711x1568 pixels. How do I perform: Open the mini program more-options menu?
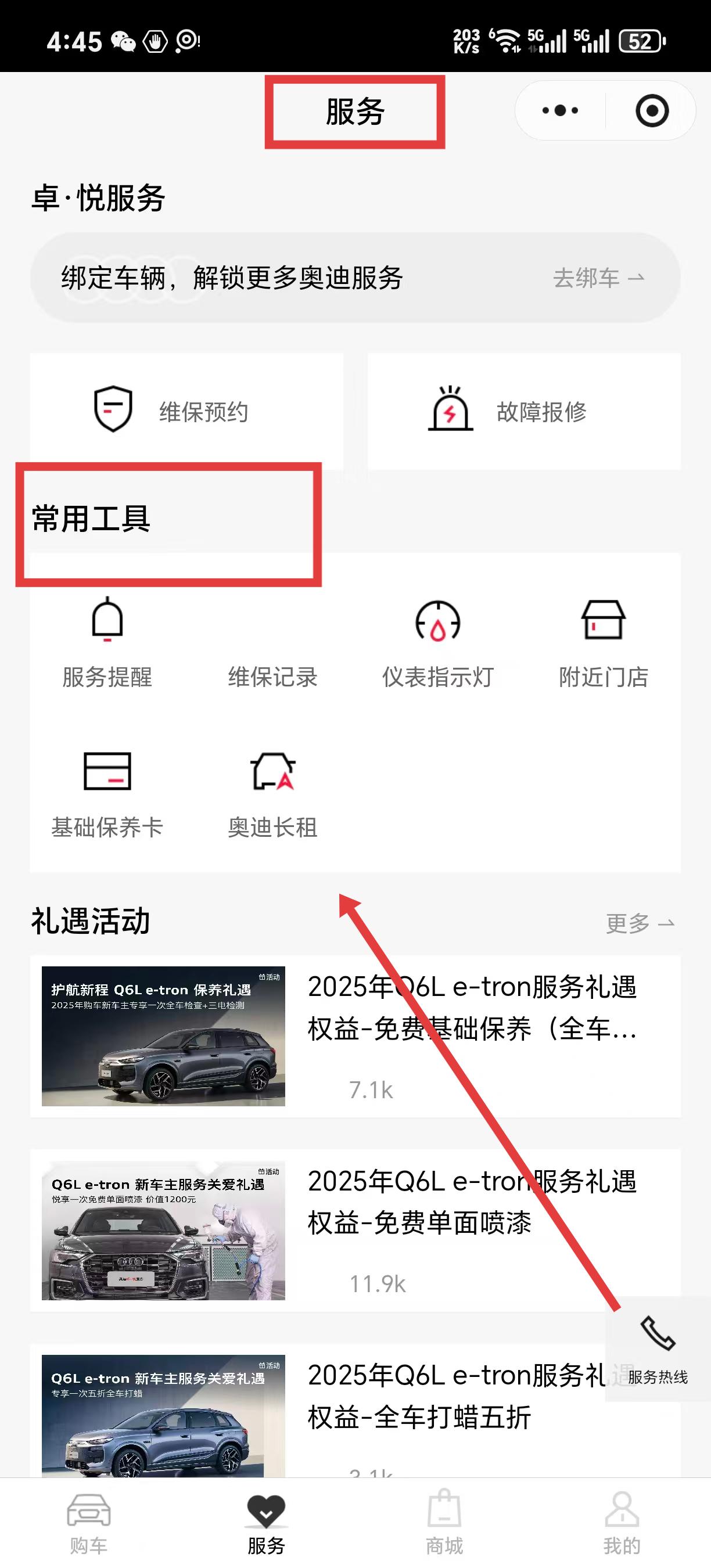coord(560,111)
